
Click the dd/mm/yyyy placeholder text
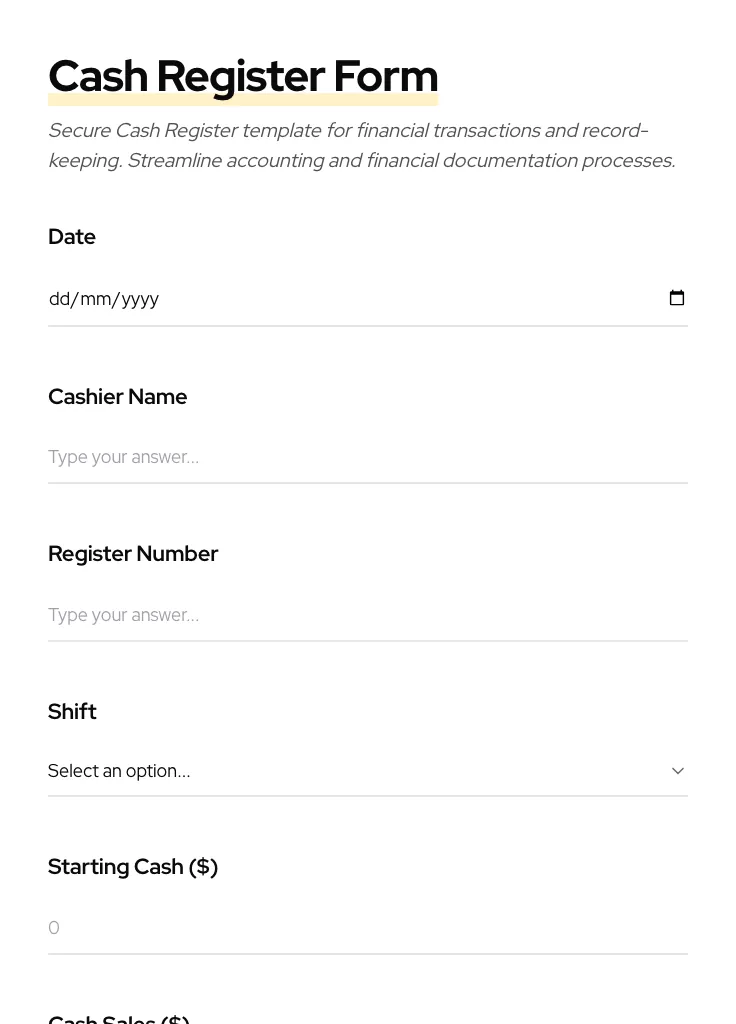[104, 298]
